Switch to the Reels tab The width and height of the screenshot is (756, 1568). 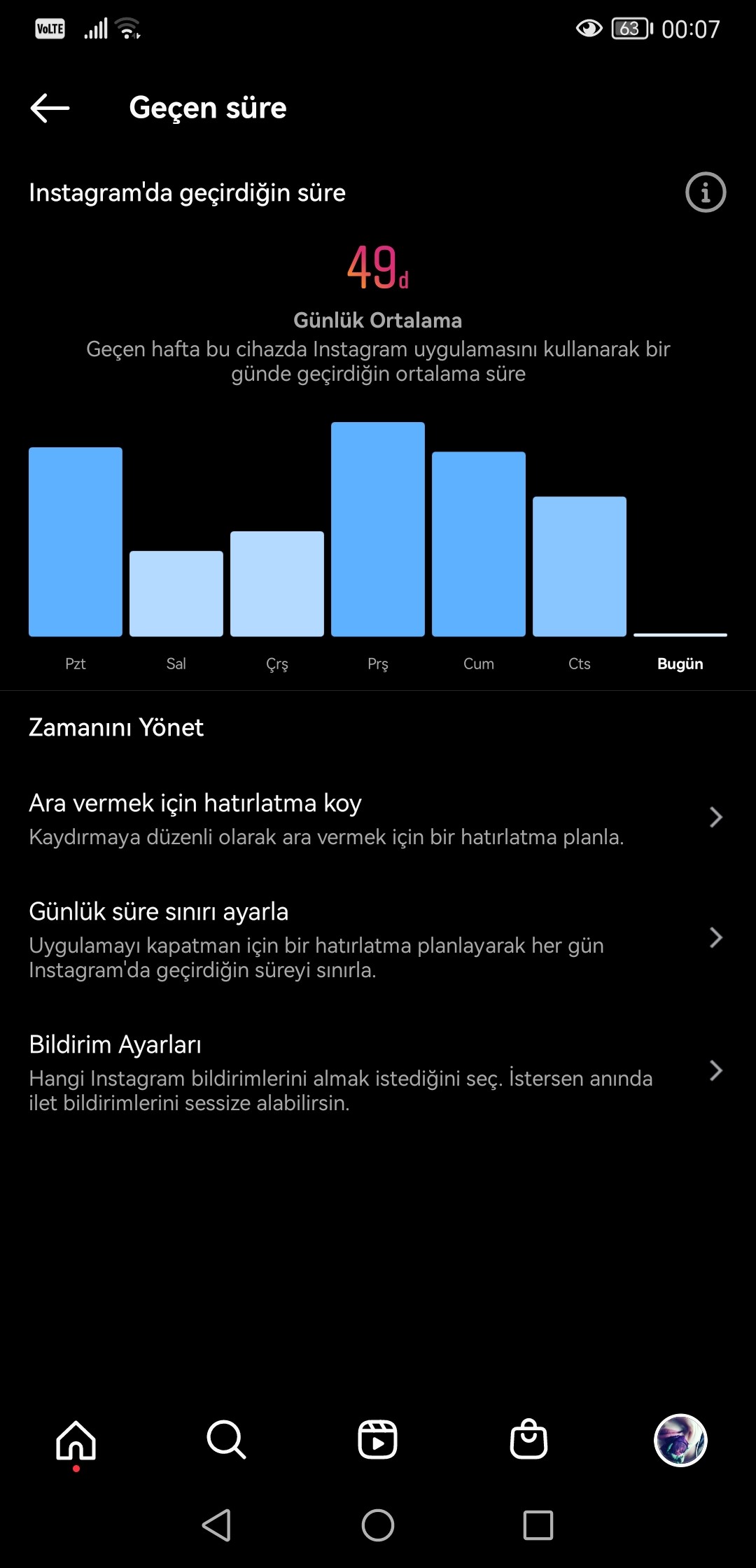coord(378,1440)
